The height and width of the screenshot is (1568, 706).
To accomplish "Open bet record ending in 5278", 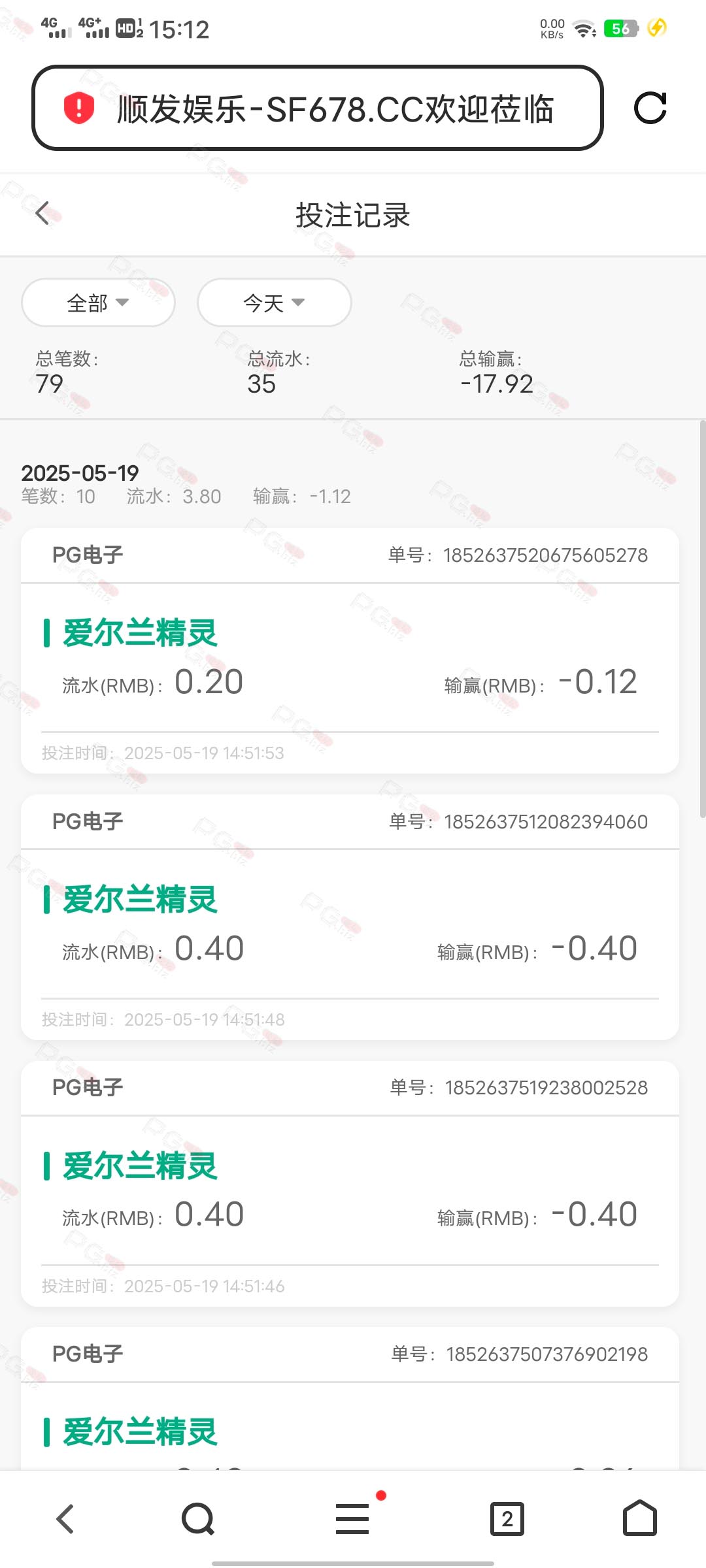I will pos(350,651).
